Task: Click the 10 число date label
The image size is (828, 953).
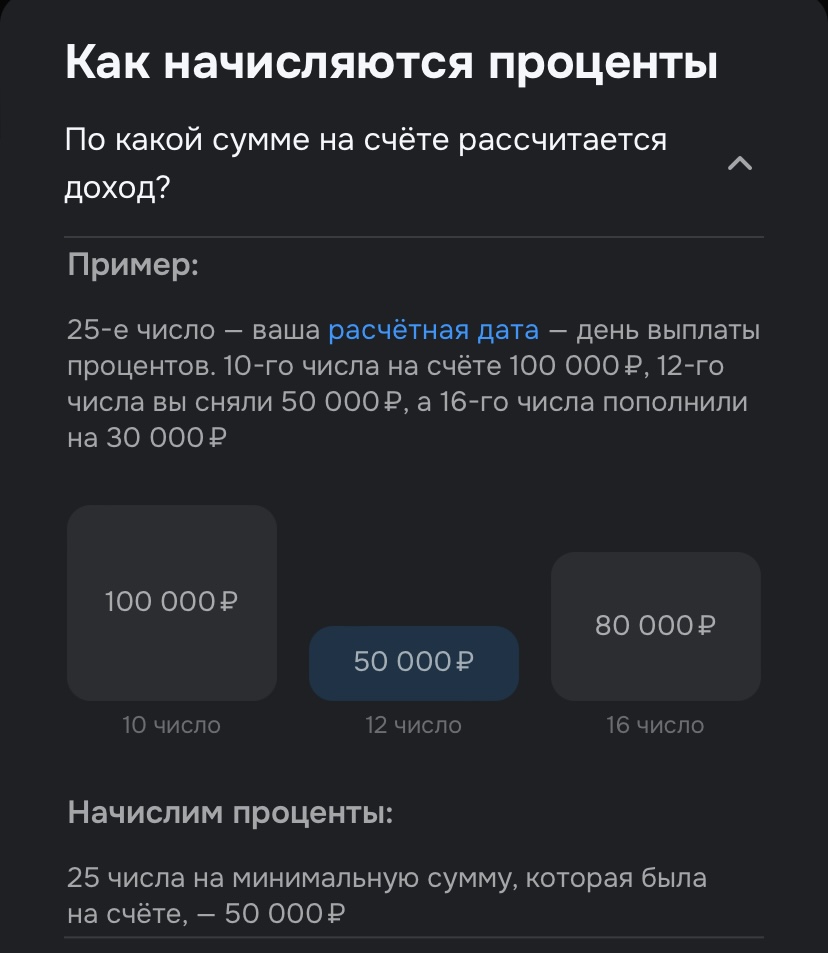Action: [x=170, y=725]
